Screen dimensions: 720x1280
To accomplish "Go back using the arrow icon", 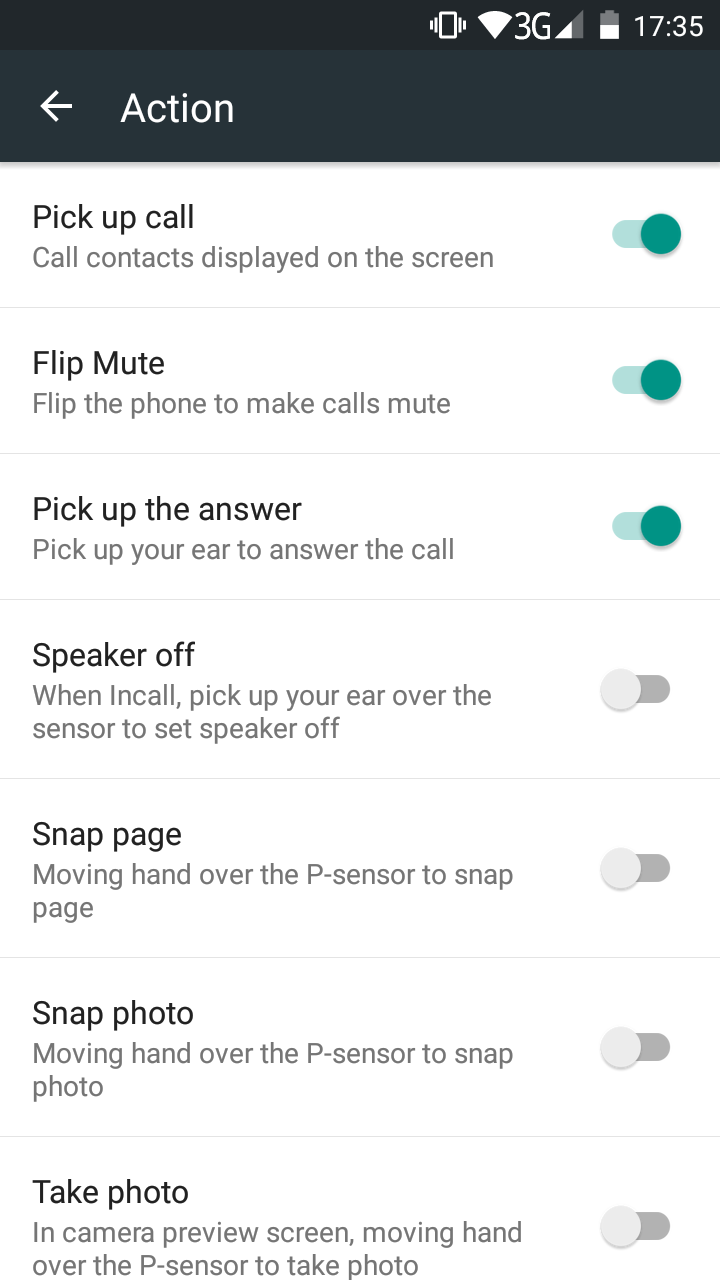I will point(57,107).
